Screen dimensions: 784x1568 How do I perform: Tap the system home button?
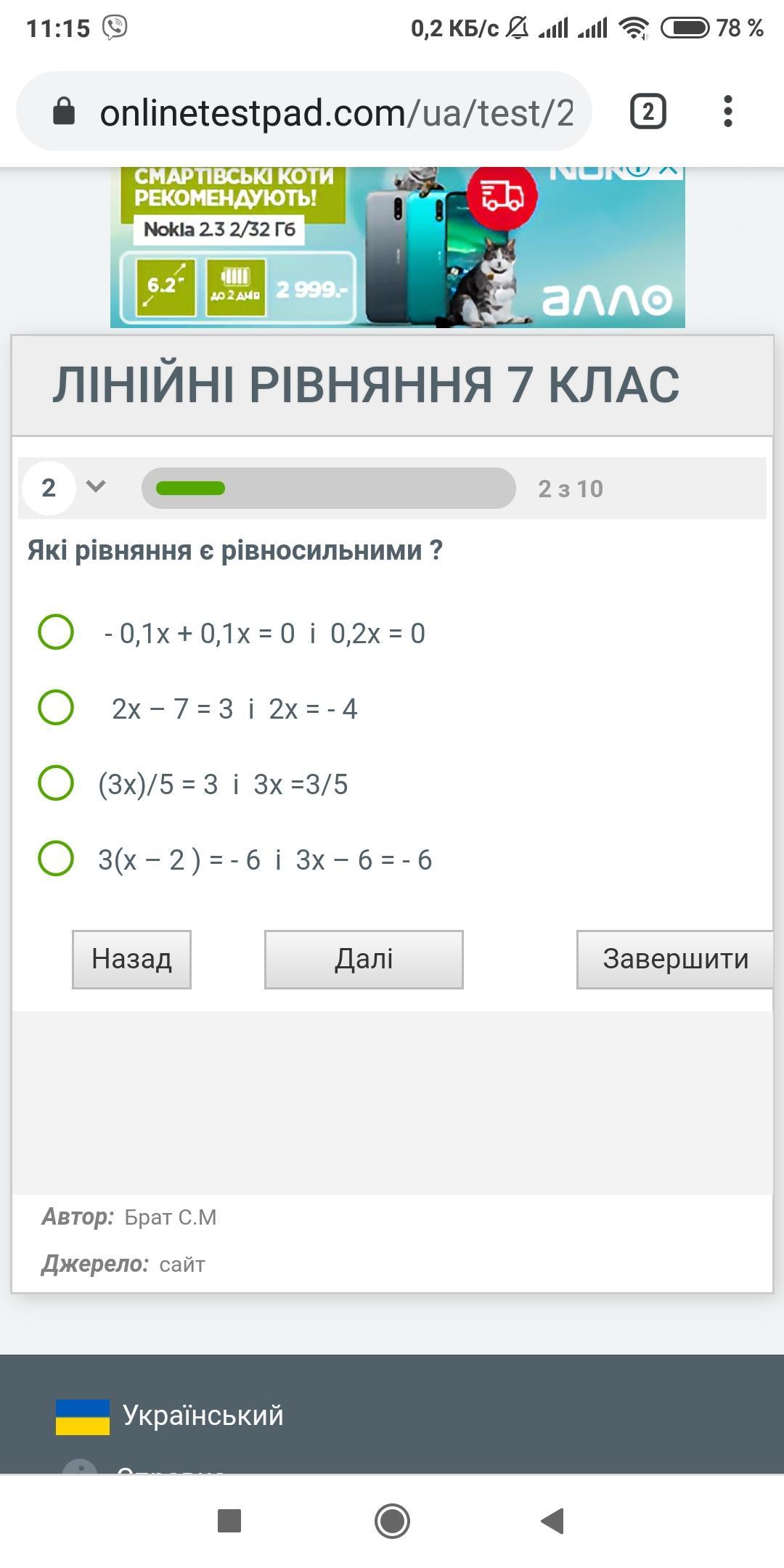pyautogui.click(x=392, y=1520)
